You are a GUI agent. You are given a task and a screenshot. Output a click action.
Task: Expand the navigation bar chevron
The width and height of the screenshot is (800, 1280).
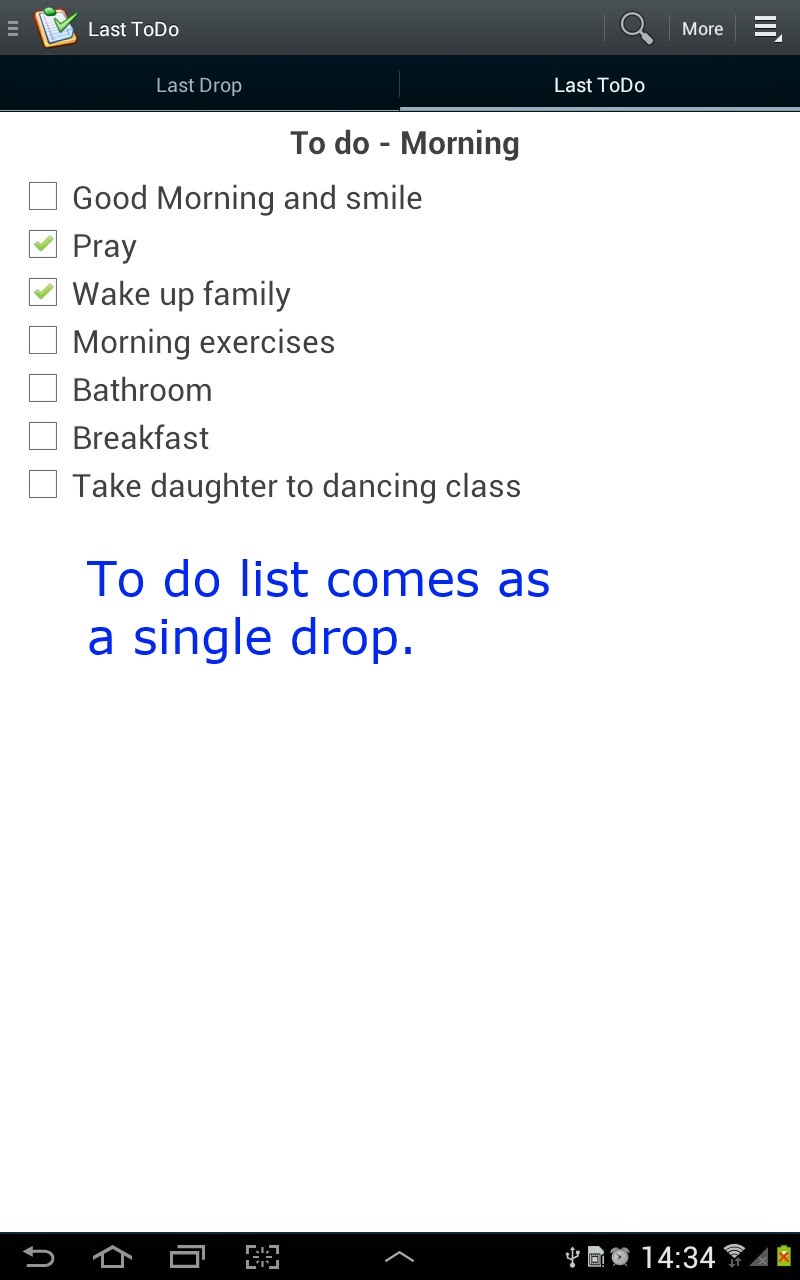click(399, 1256)
